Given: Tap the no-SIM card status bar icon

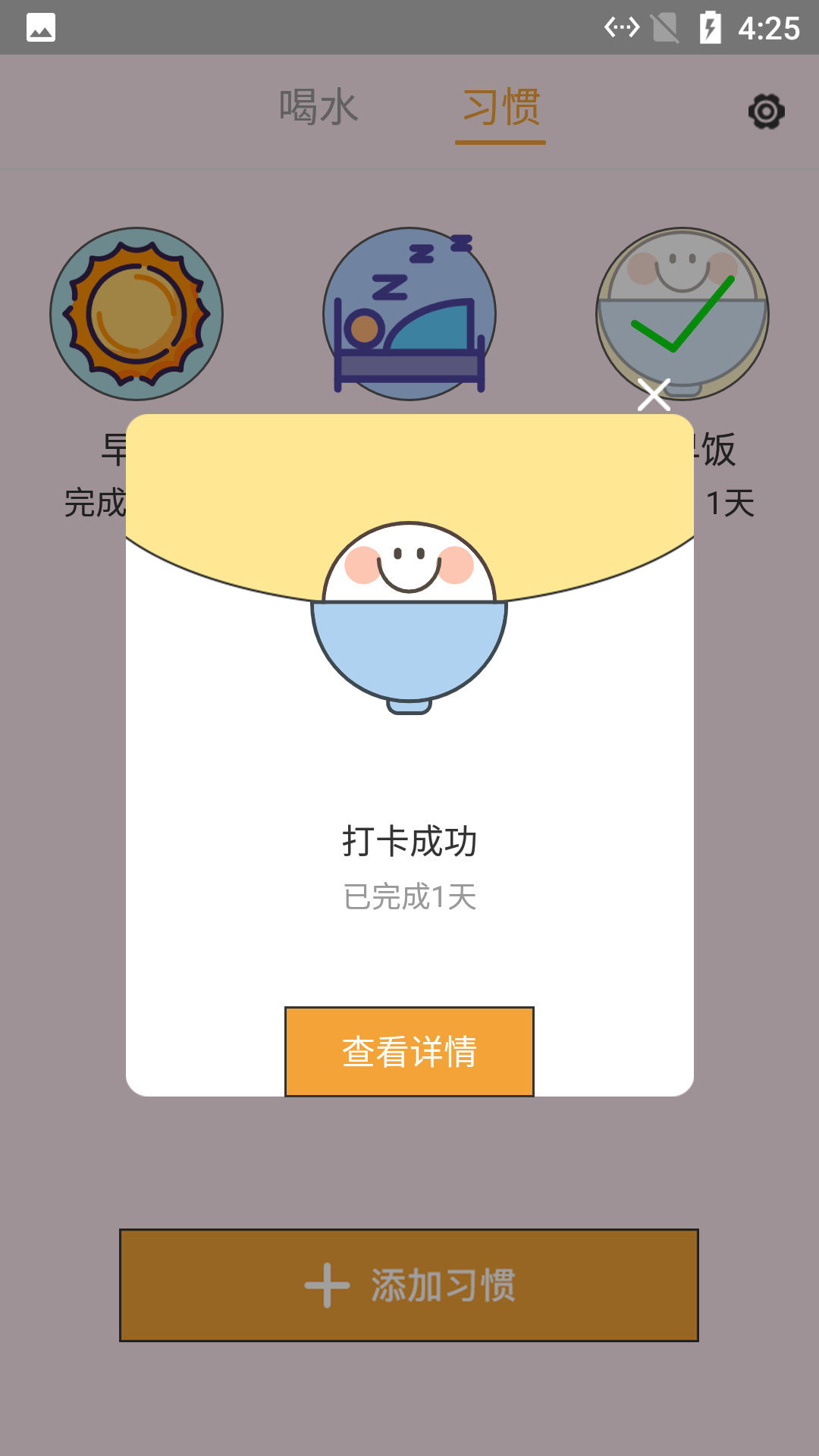Looking at the screenshot, I should click(x=666, y=25).
